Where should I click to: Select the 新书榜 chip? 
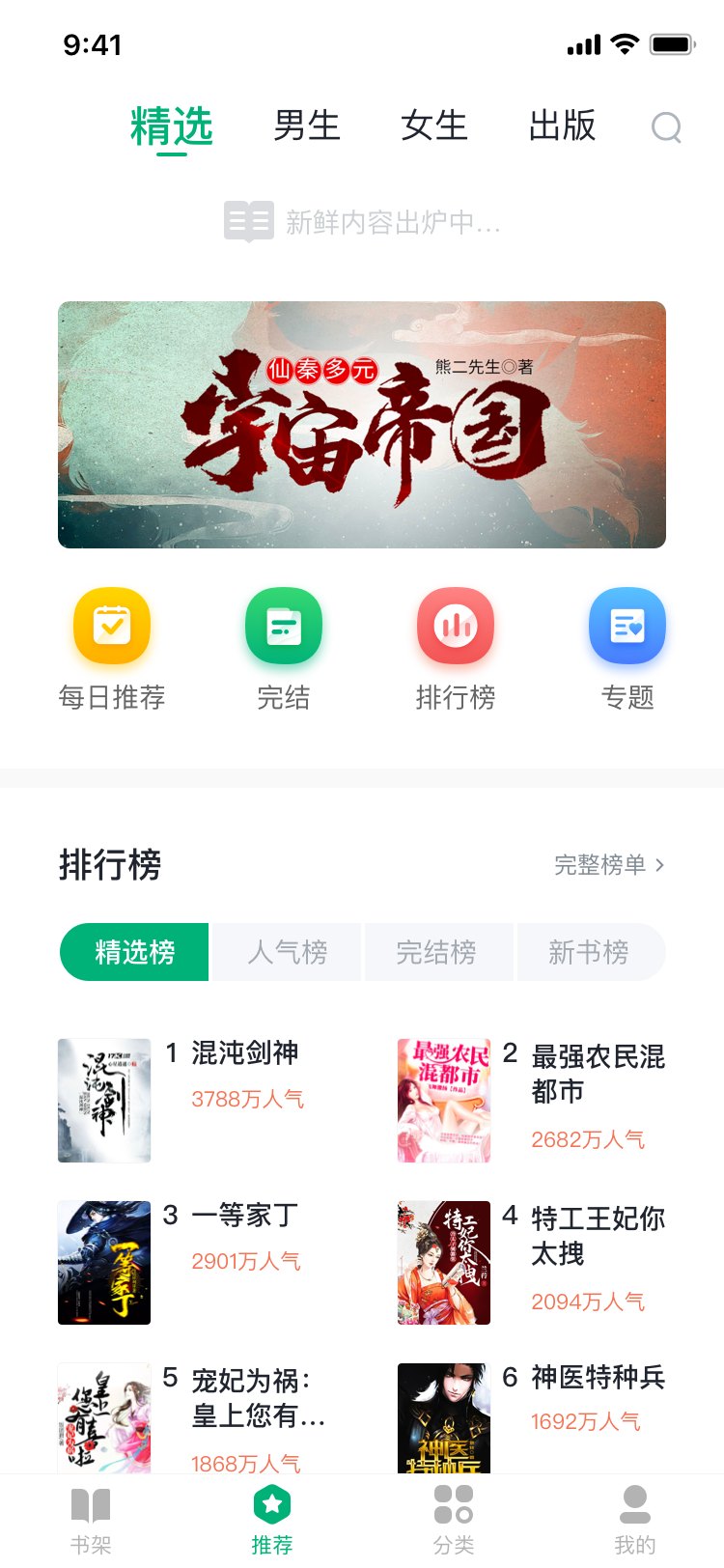tap(591, 952)
